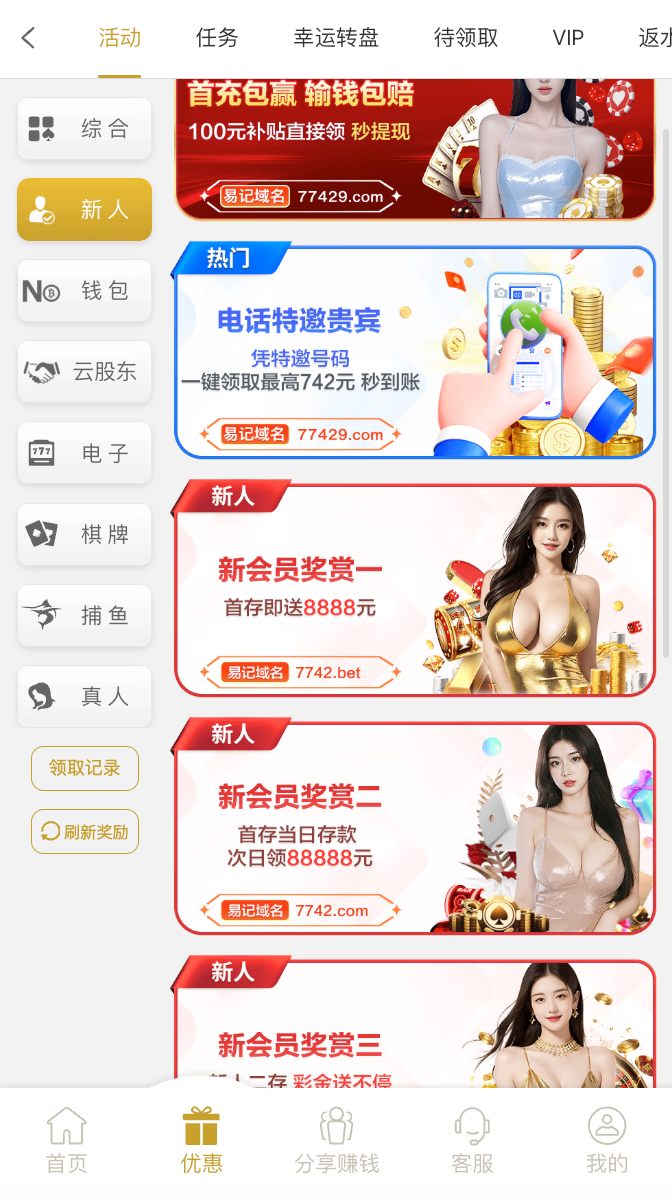Select the 电子 category
This screenshot has width=672, height=1197.
pos(84,453)
